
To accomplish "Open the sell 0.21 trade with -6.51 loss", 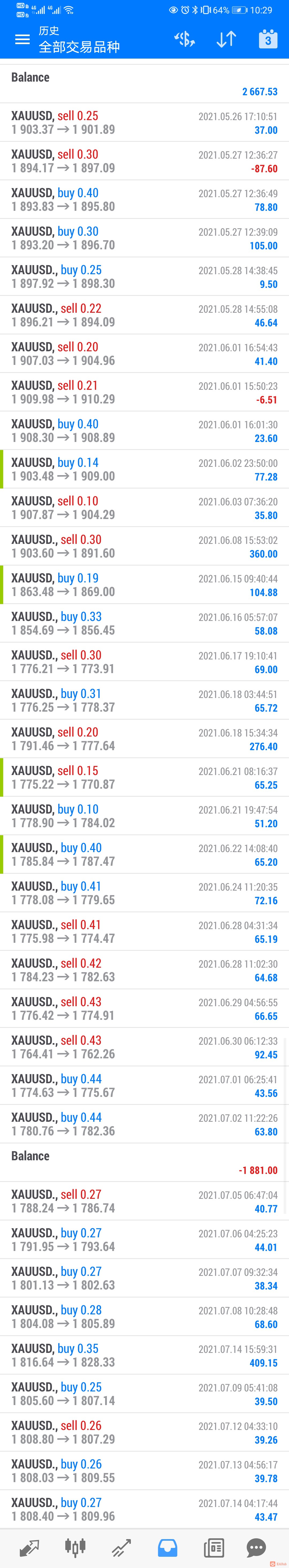I will click(144, 392).
